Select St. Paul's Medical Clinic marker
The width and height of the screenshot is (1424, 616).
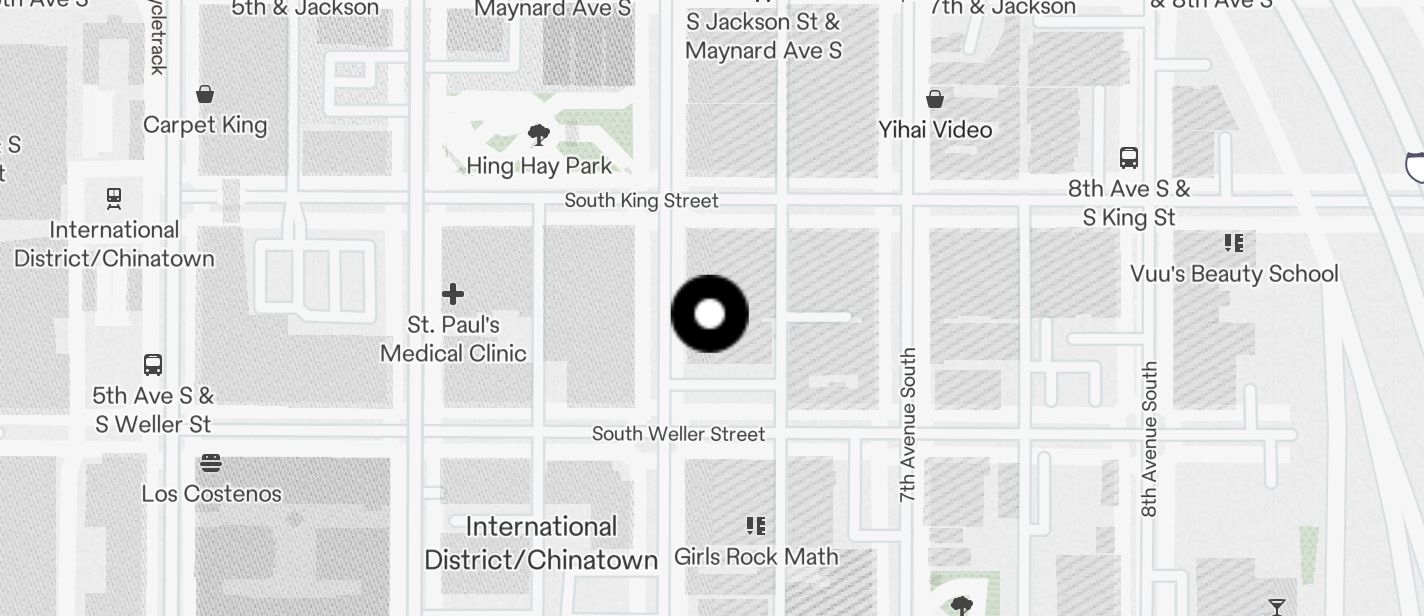pyautogui.click(x=453, y=294)
